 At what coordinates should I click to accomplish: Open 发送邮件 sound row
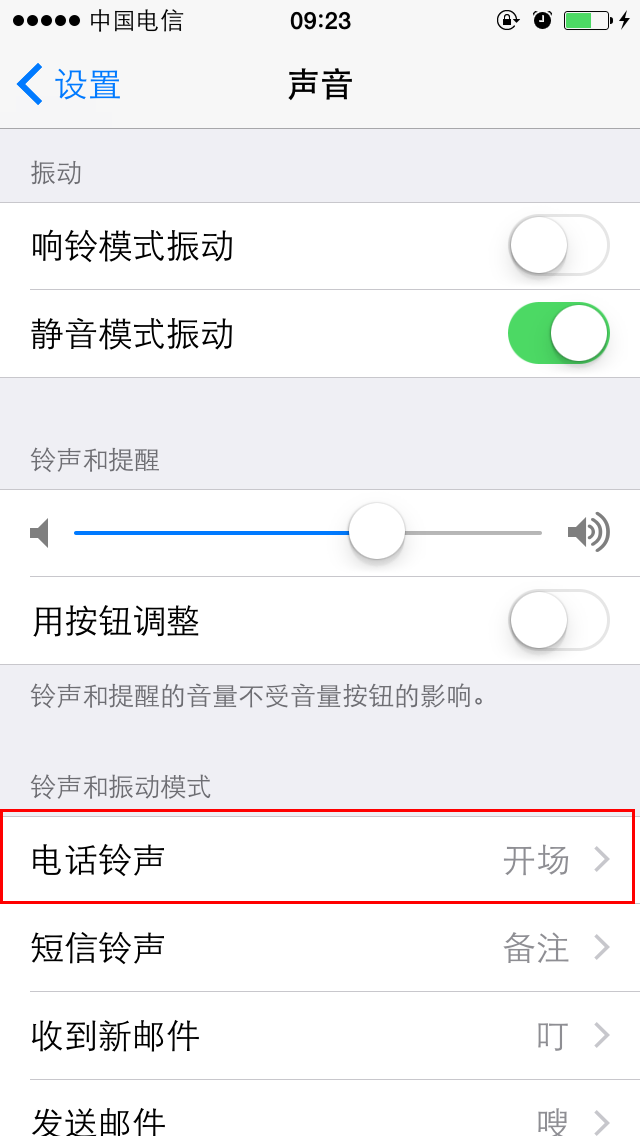click(x=320, y=1108)
